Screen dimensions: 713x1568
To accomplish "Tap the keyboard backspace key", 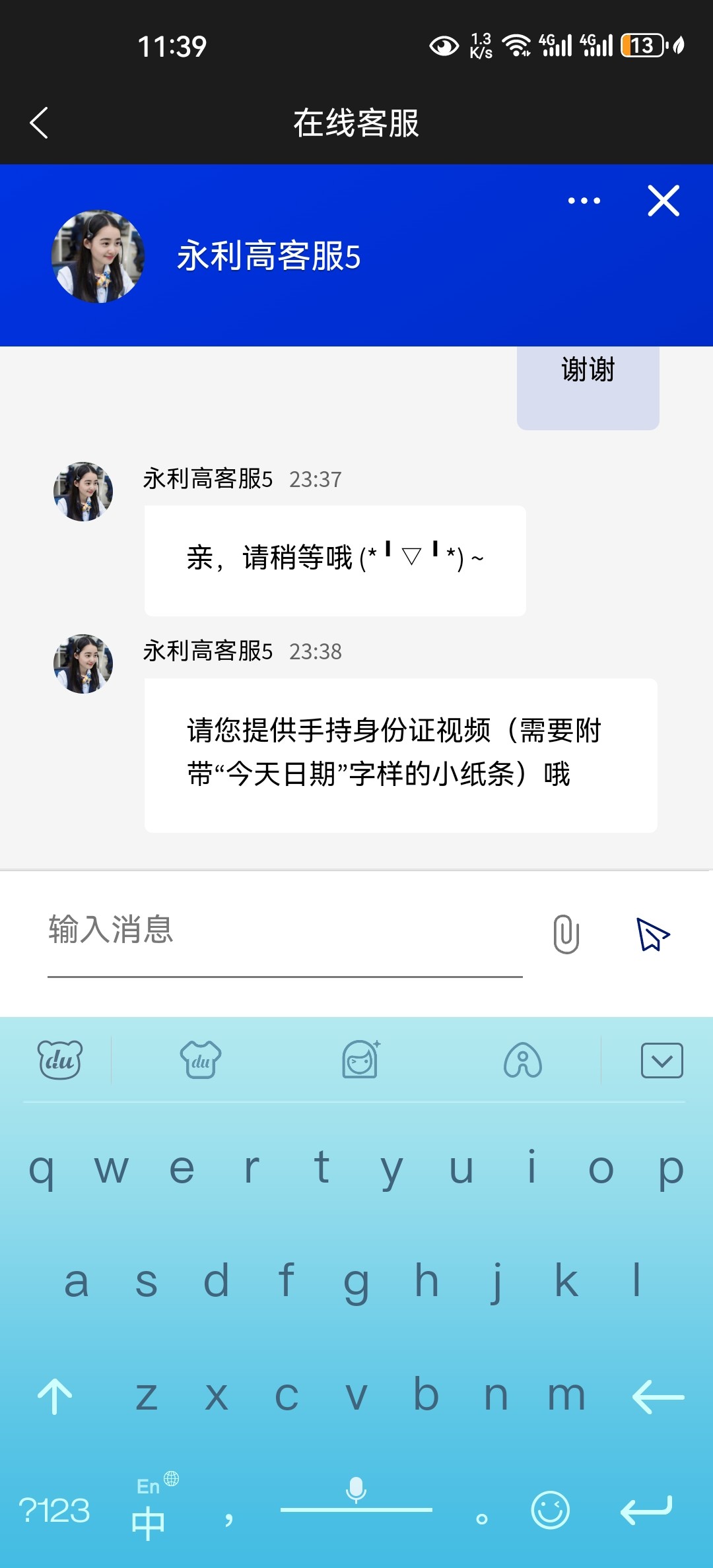I will (658, 1396).
